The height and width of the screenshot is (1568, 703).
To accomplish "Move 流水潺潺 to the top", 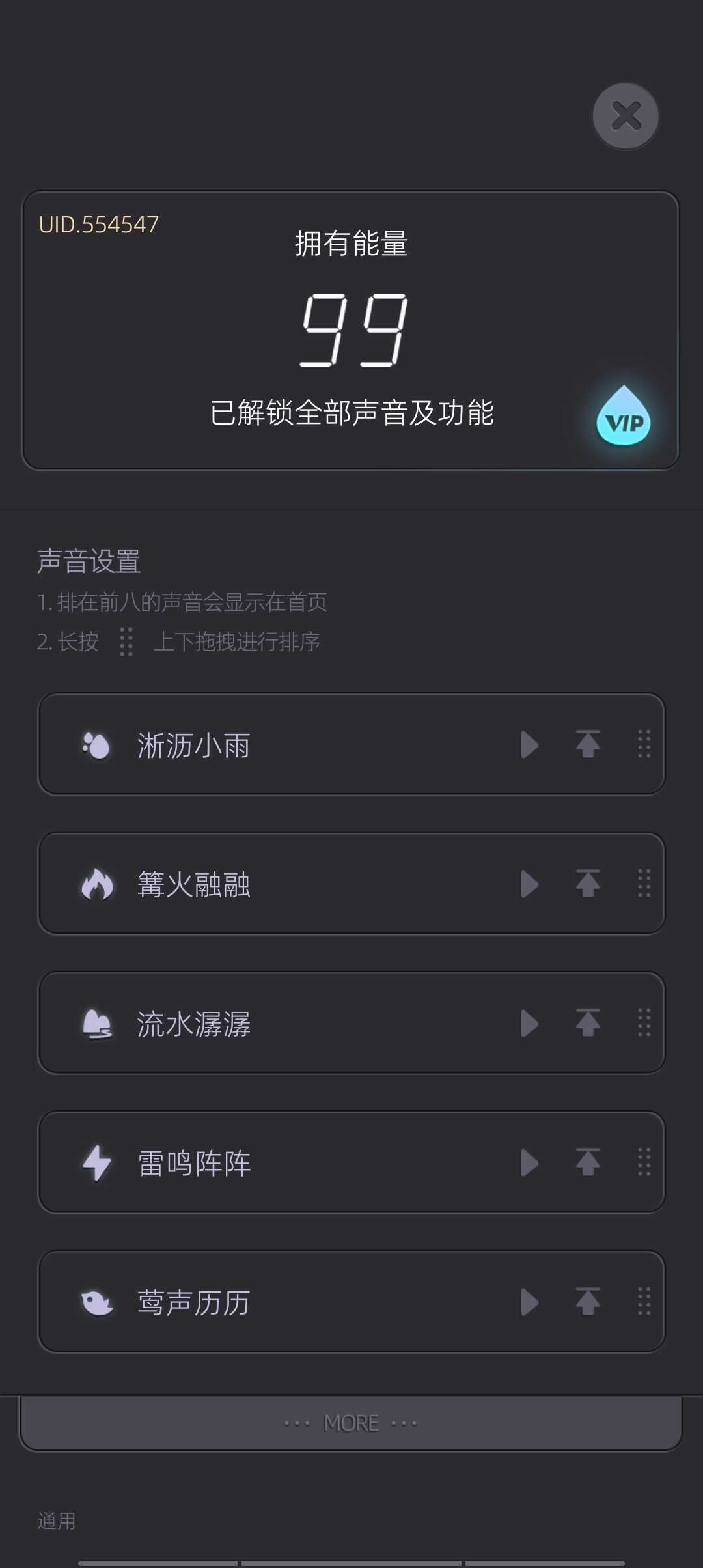I will pyautogui.click(x=588, y=1023).
